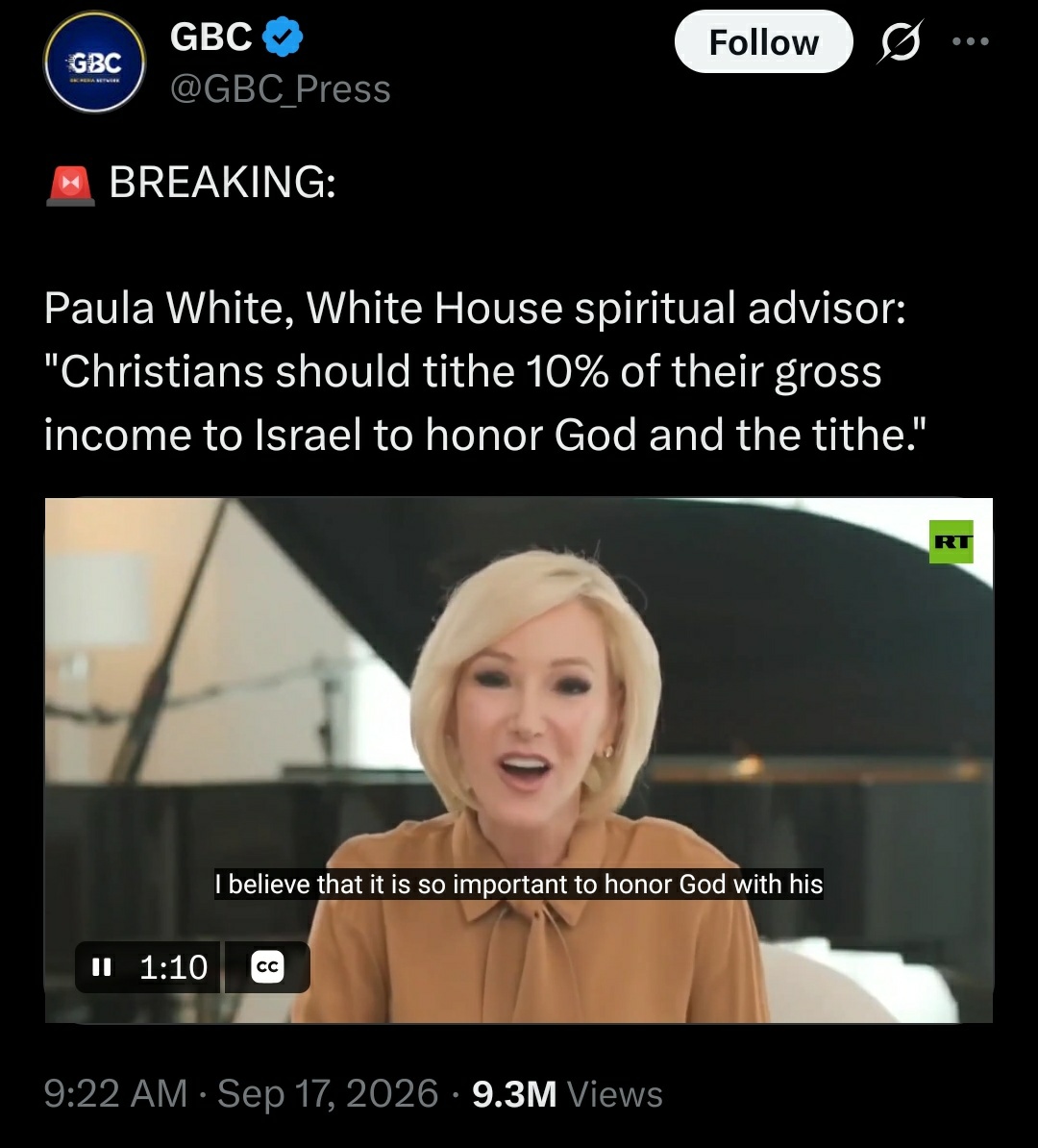
Task: Open the GBC profile picture
Action: tap(94, 62)
